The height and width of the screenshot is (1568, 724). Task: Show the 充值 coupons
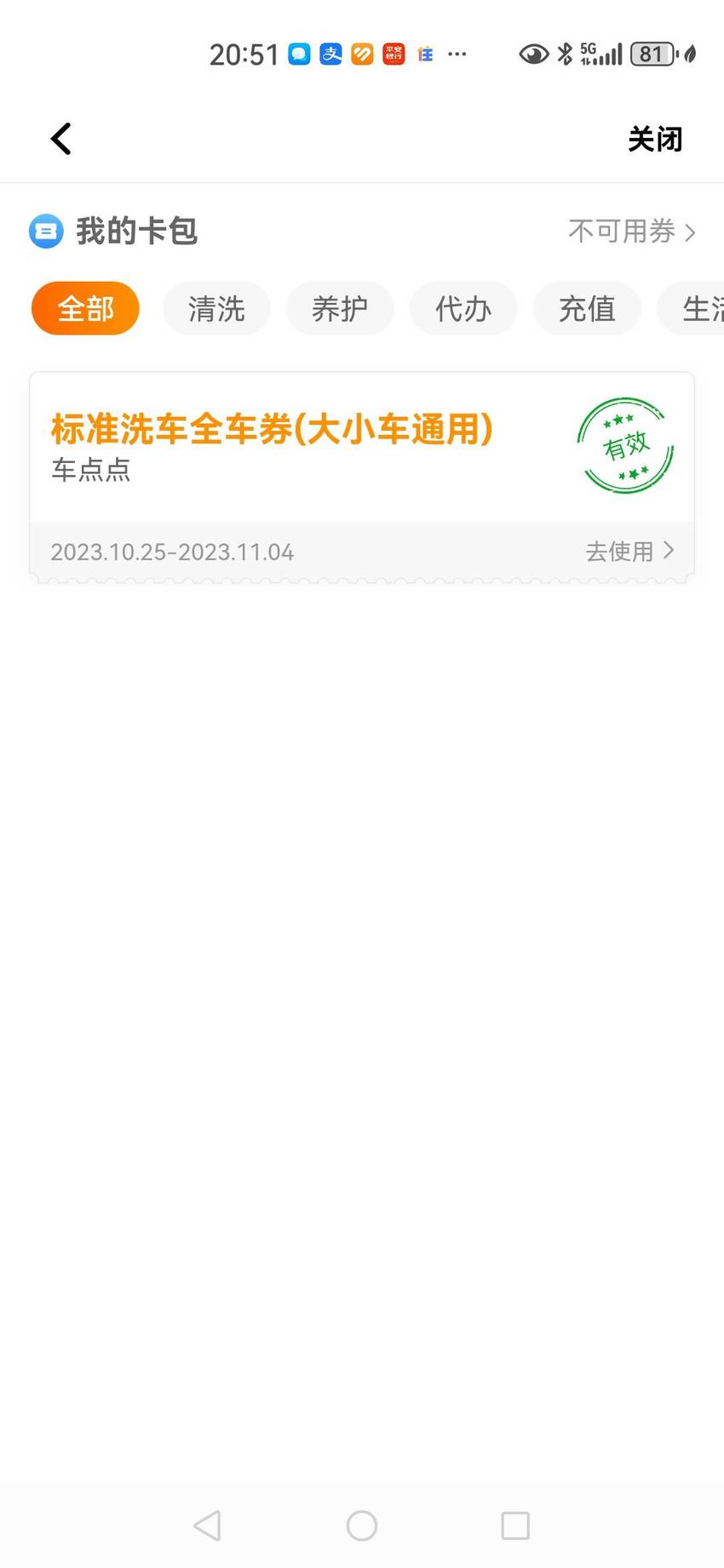[x=587, y=308]
